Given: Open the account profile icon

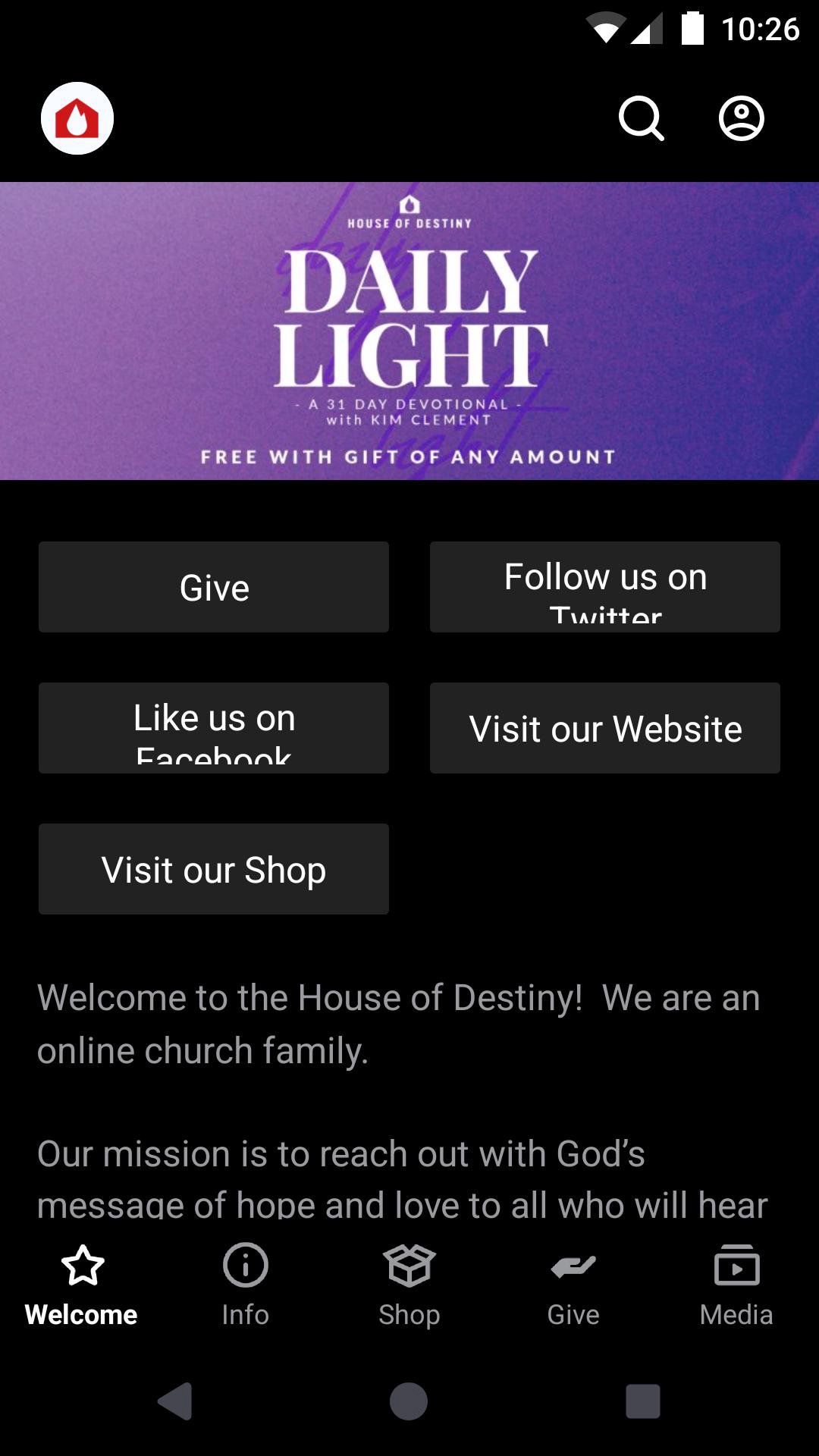Looking at the screenshot, I should pos(741,118).
